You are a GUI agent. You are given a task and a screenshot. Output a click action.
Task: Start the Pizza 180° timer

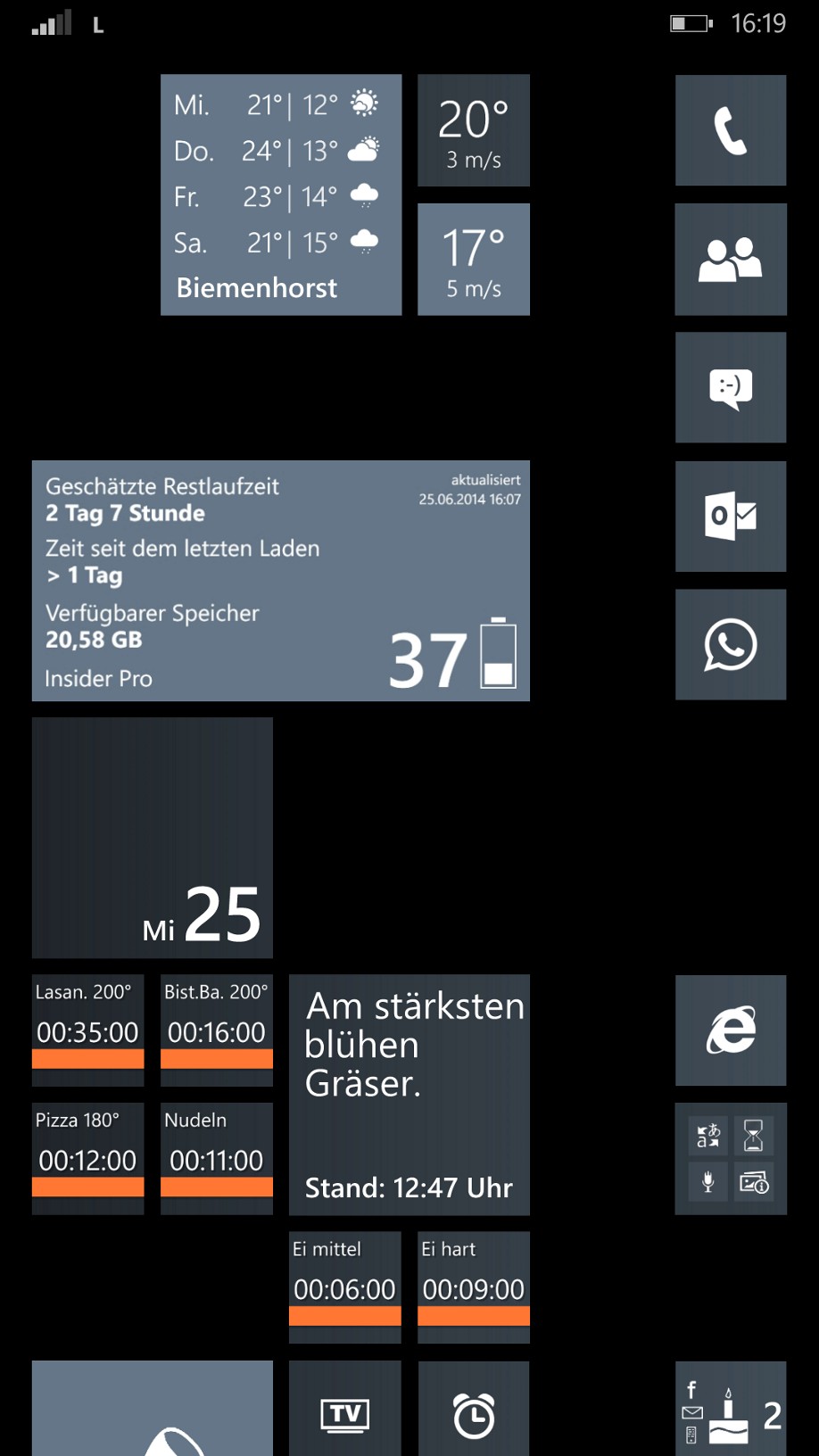coord(88,1159)
